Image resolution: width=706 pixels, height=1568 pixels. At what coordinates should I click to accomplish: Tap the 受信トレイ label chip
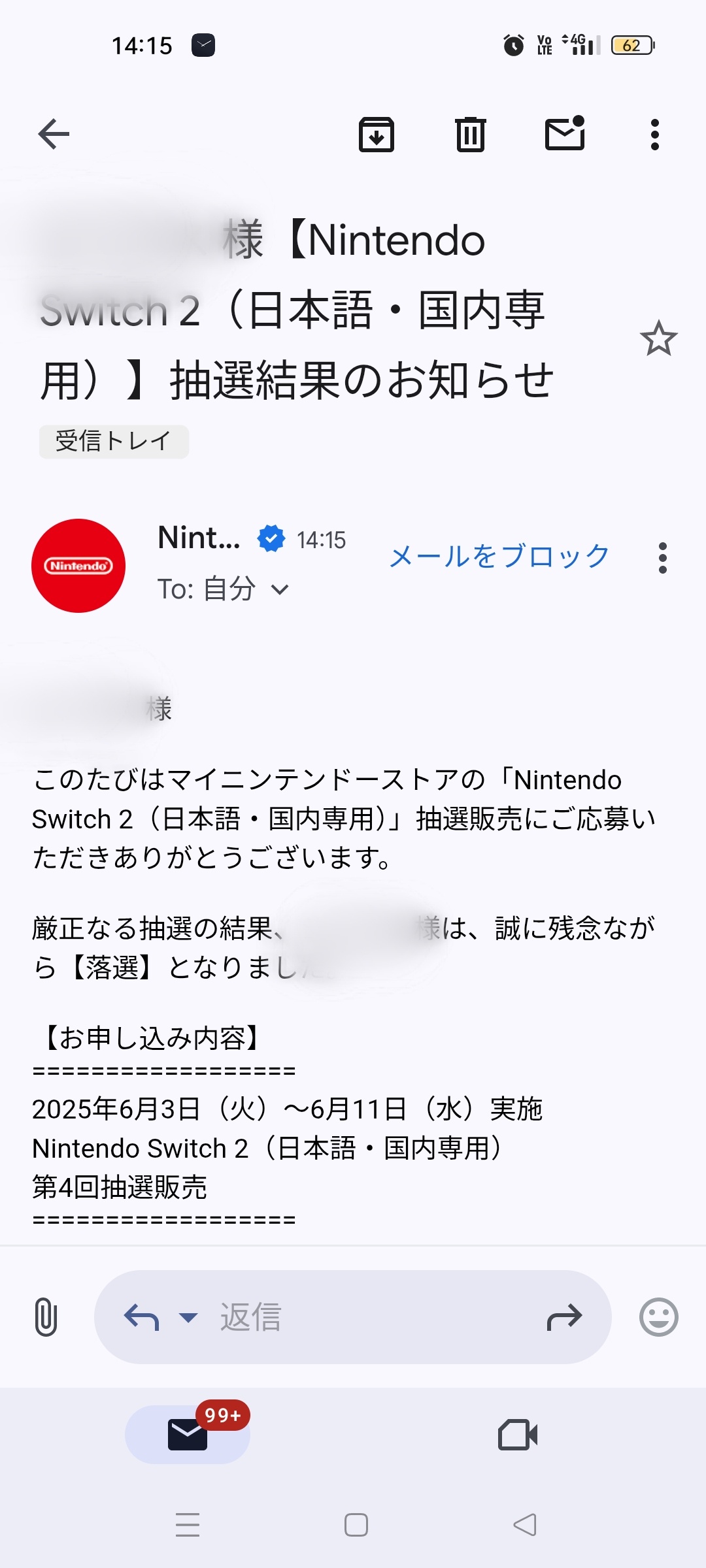click(114, 442)
